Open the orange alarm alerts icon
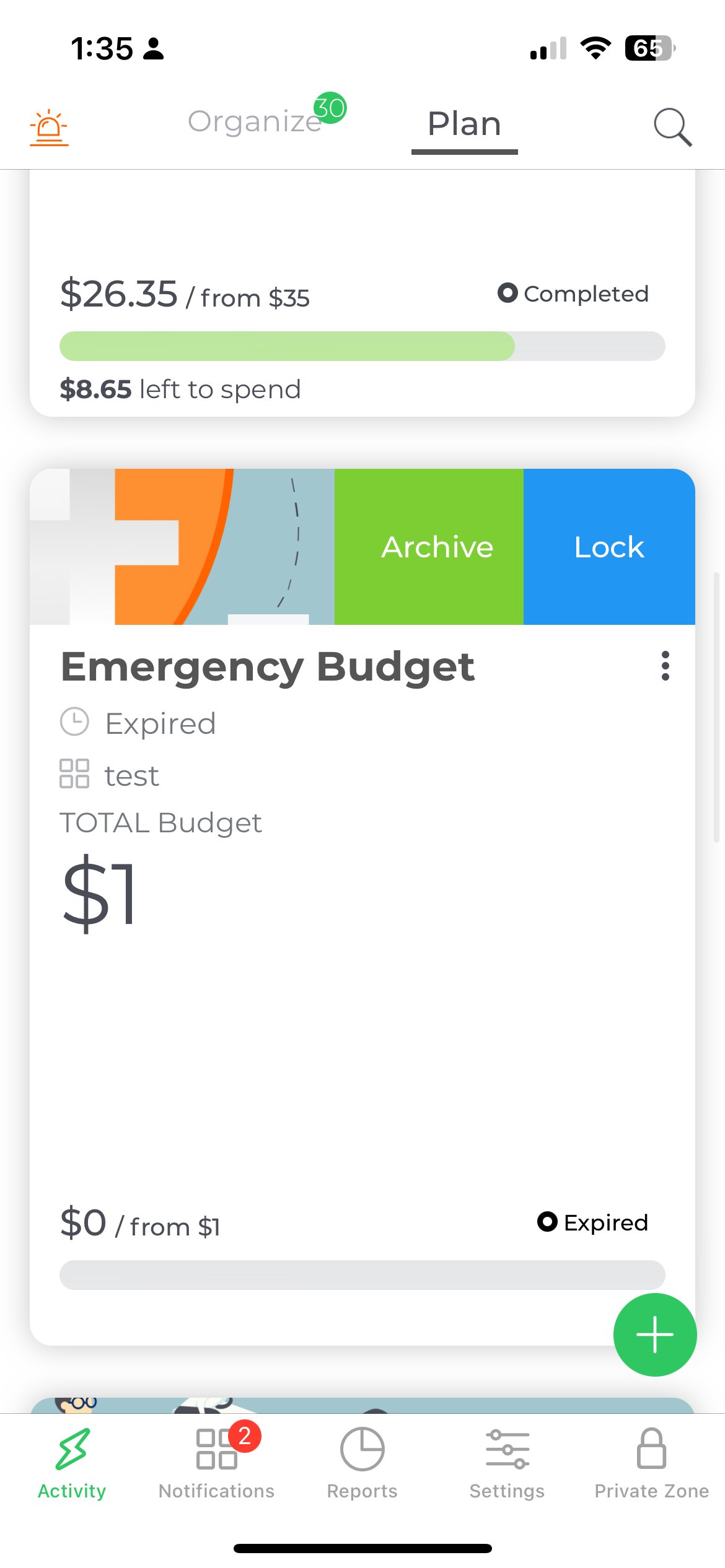The height and width of the screenshot is (1568, 725). click(x=49, y=128)
